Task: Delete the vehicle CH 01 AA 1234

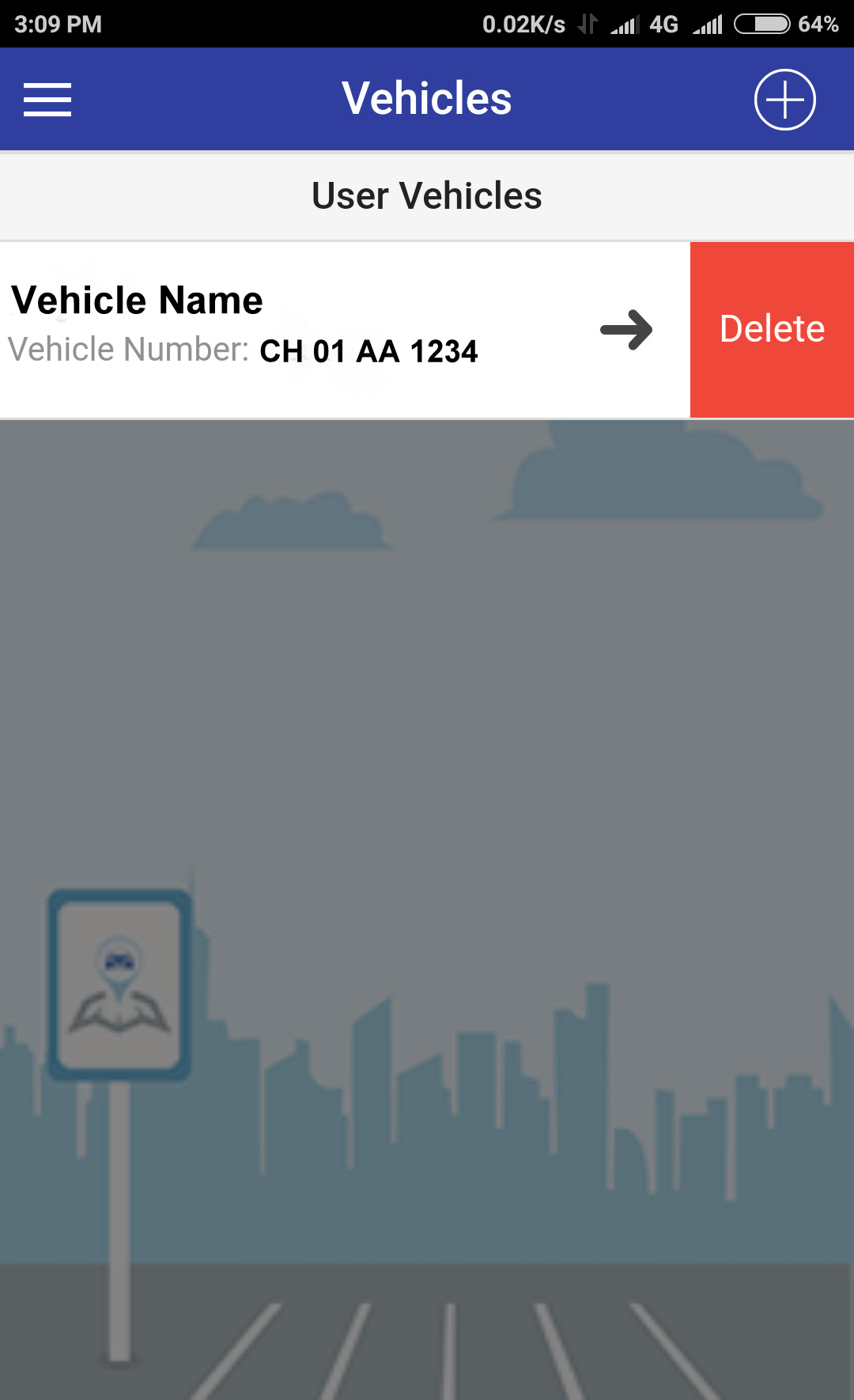Action: 772,329
